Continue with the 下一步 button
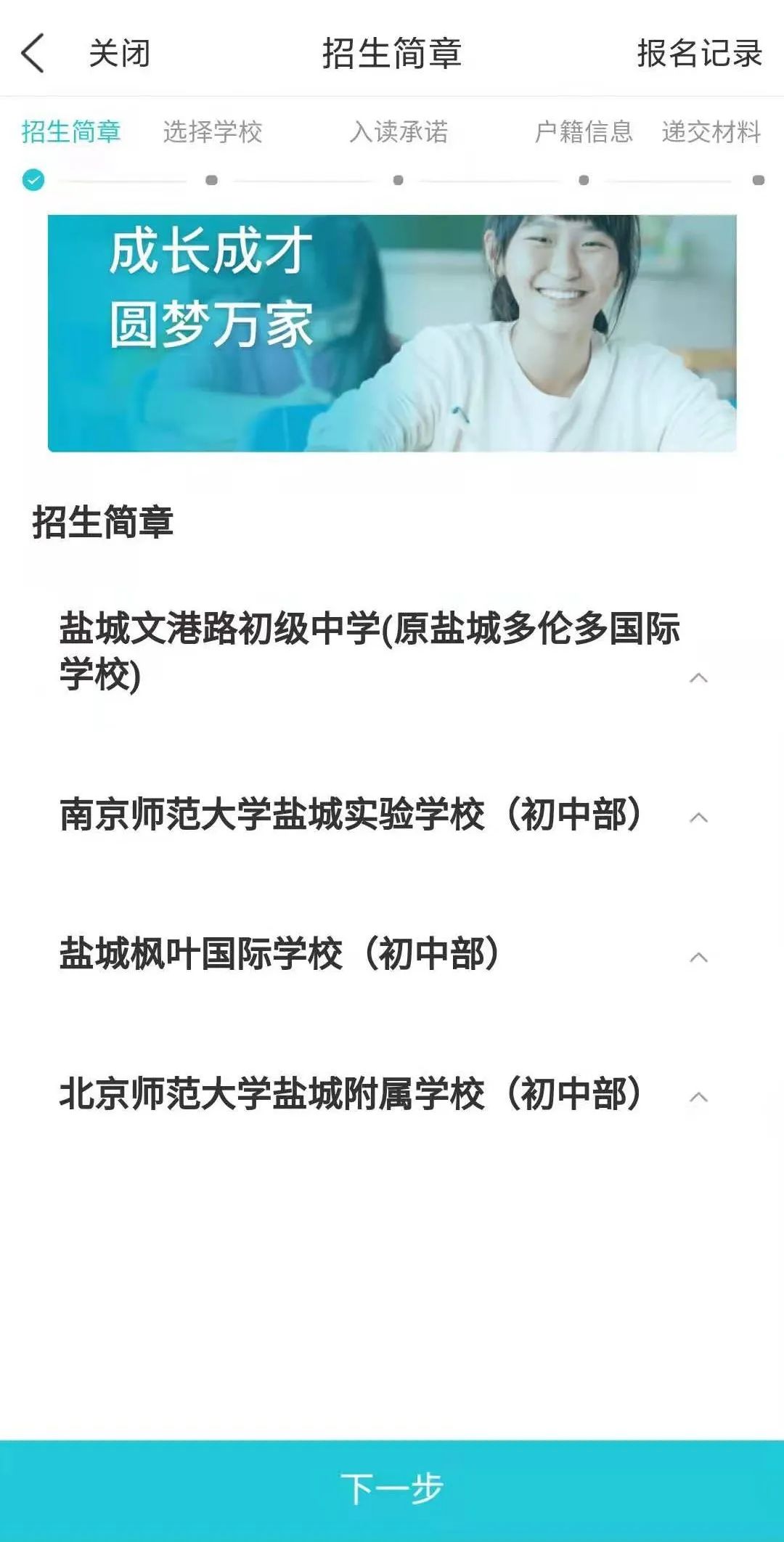Screen dimensions: 784x1542 [x=392, y=1488]
